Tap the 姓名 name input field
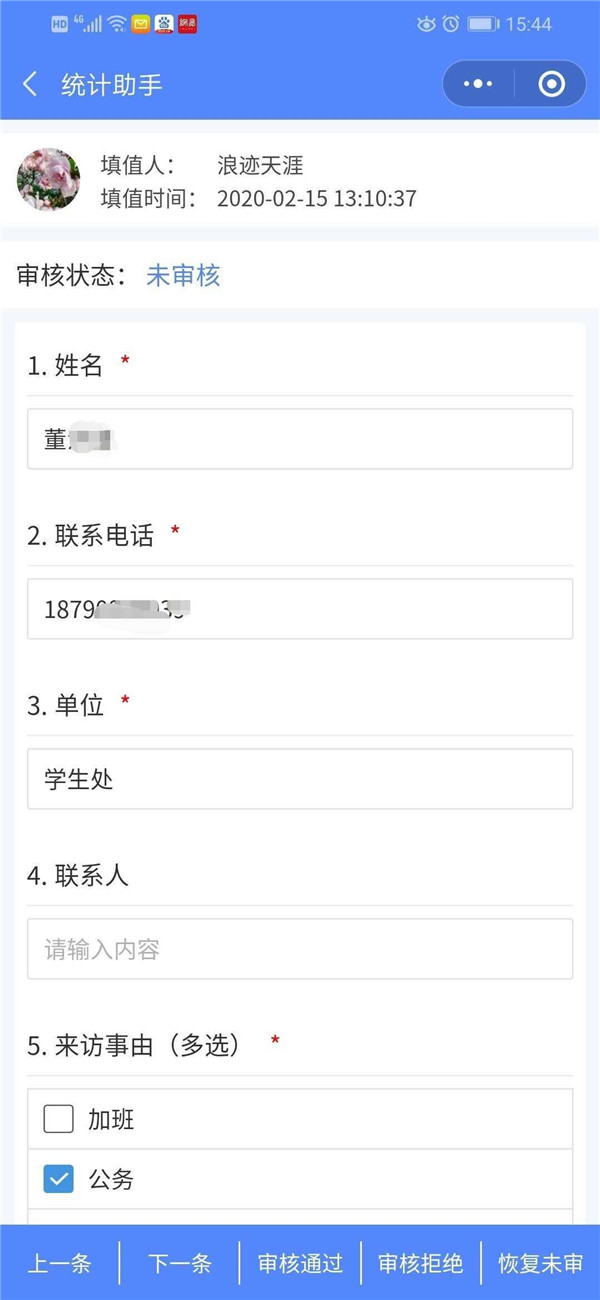 300,439
